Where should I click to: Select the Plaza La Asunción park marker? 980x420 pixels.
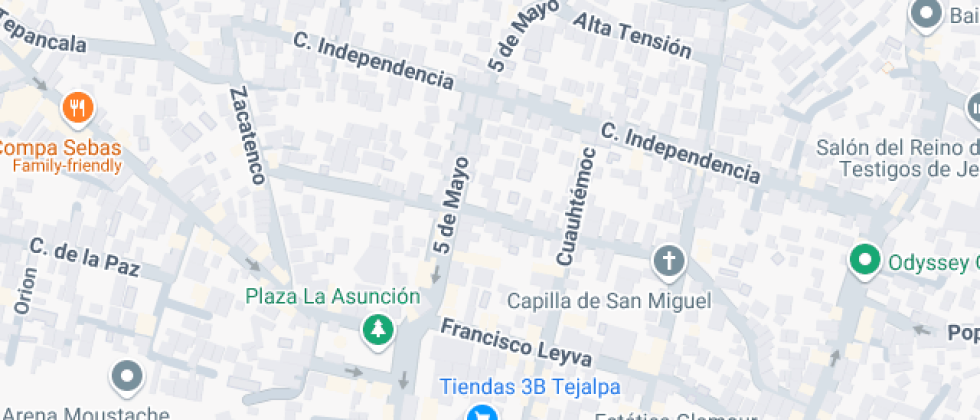[x=377, y=328]
